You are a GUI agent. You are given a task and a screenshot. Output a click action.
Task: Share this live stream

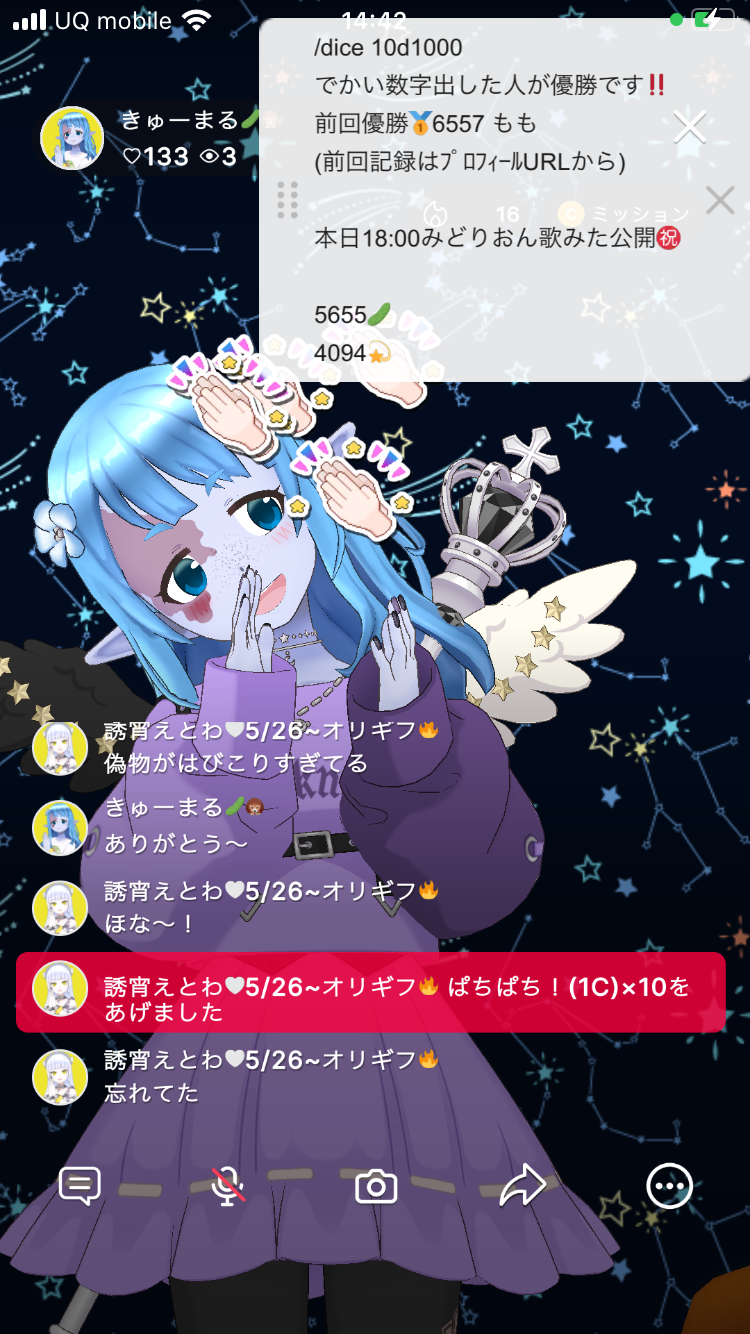(522, 1187)
